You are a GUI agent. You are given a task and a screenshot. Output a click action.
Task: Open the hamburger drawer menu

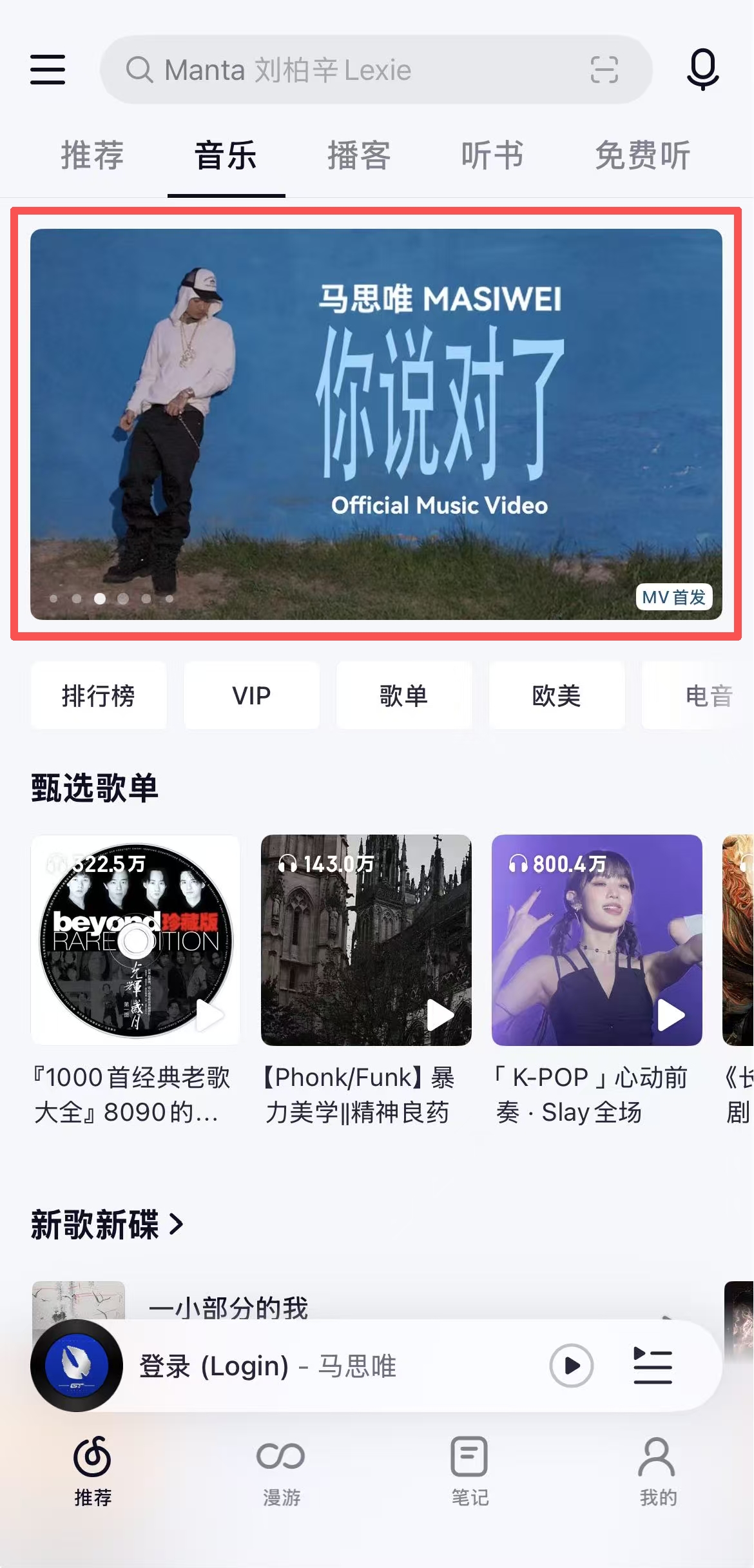(x=48, y=70)
